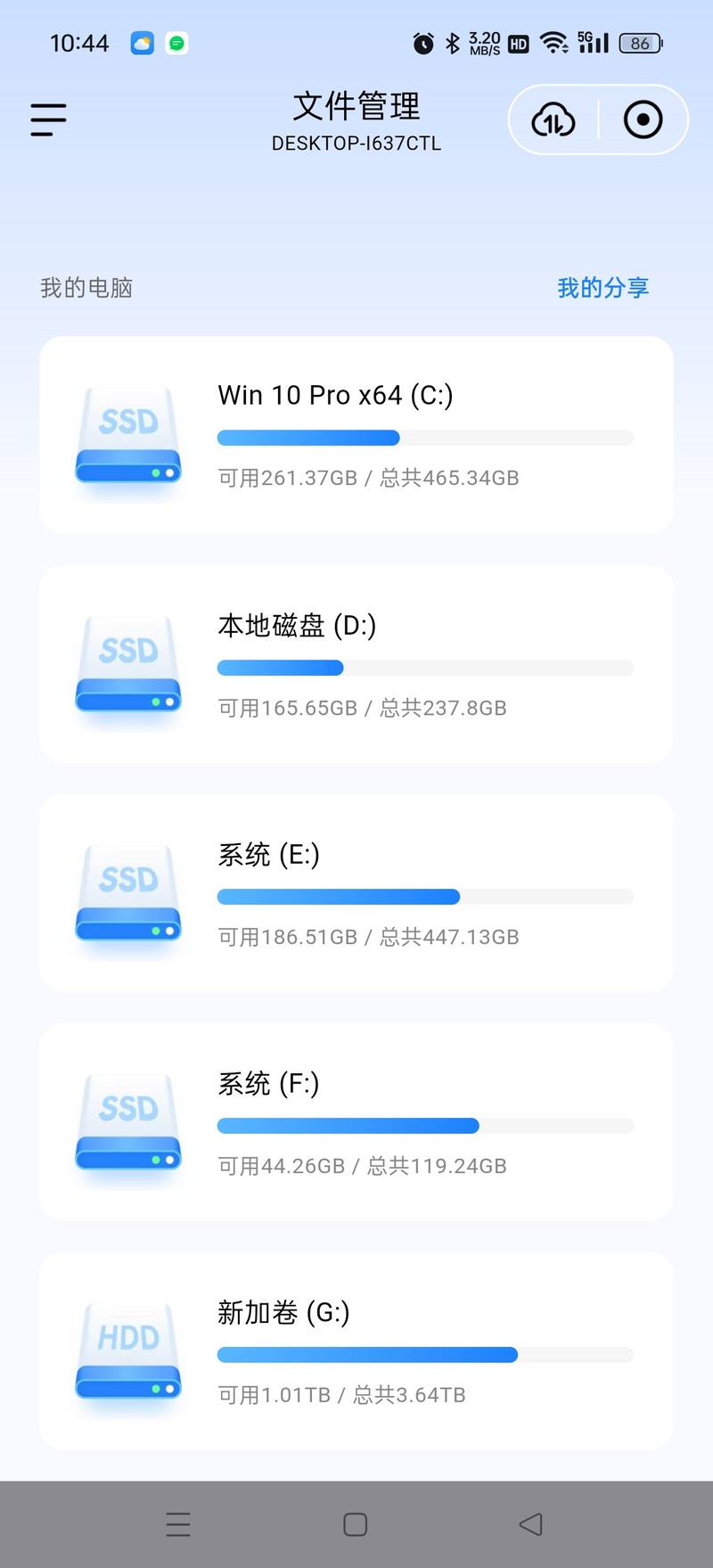
Task: Open the cloud transfer icon
Action: click(x=552, y=119)
